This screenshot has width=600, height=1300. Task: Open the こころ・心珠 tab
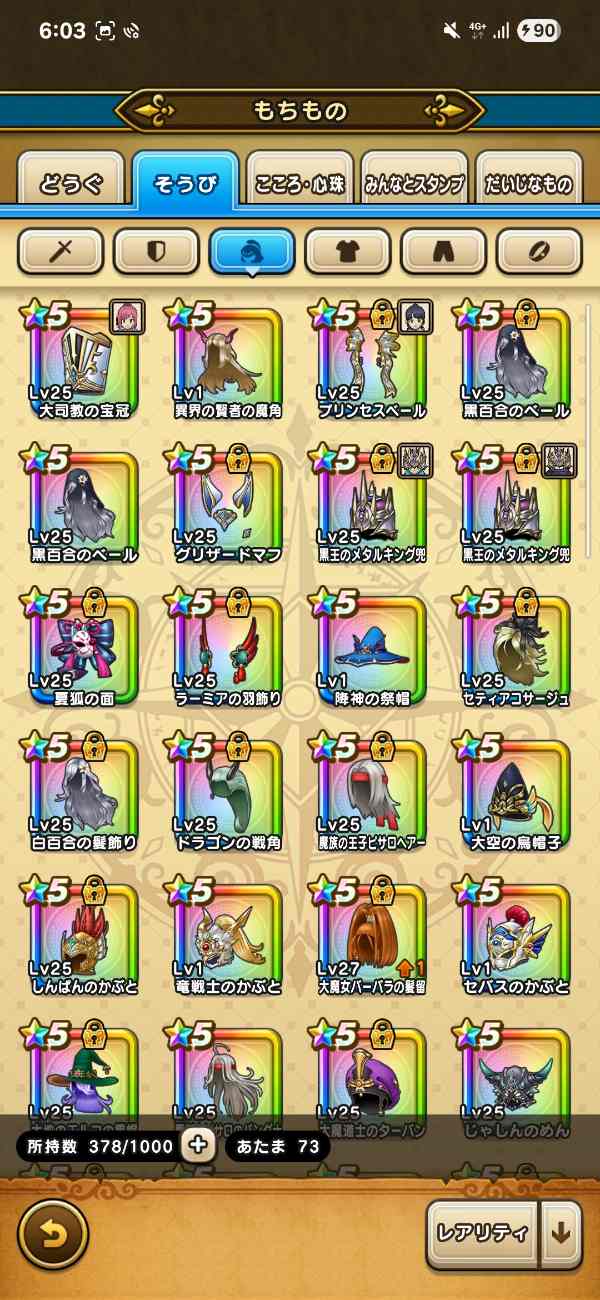pyautogui.click(x=300, y=184)
